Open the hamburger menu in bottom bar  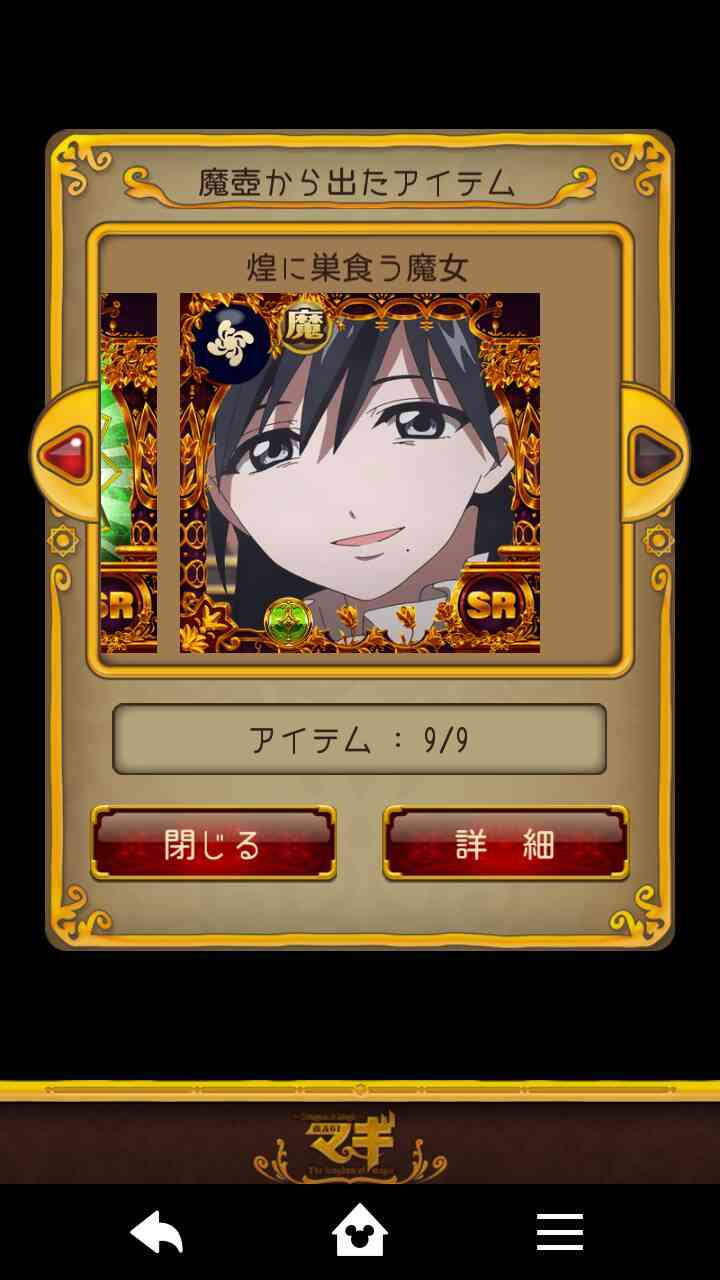pos(559,1233)
